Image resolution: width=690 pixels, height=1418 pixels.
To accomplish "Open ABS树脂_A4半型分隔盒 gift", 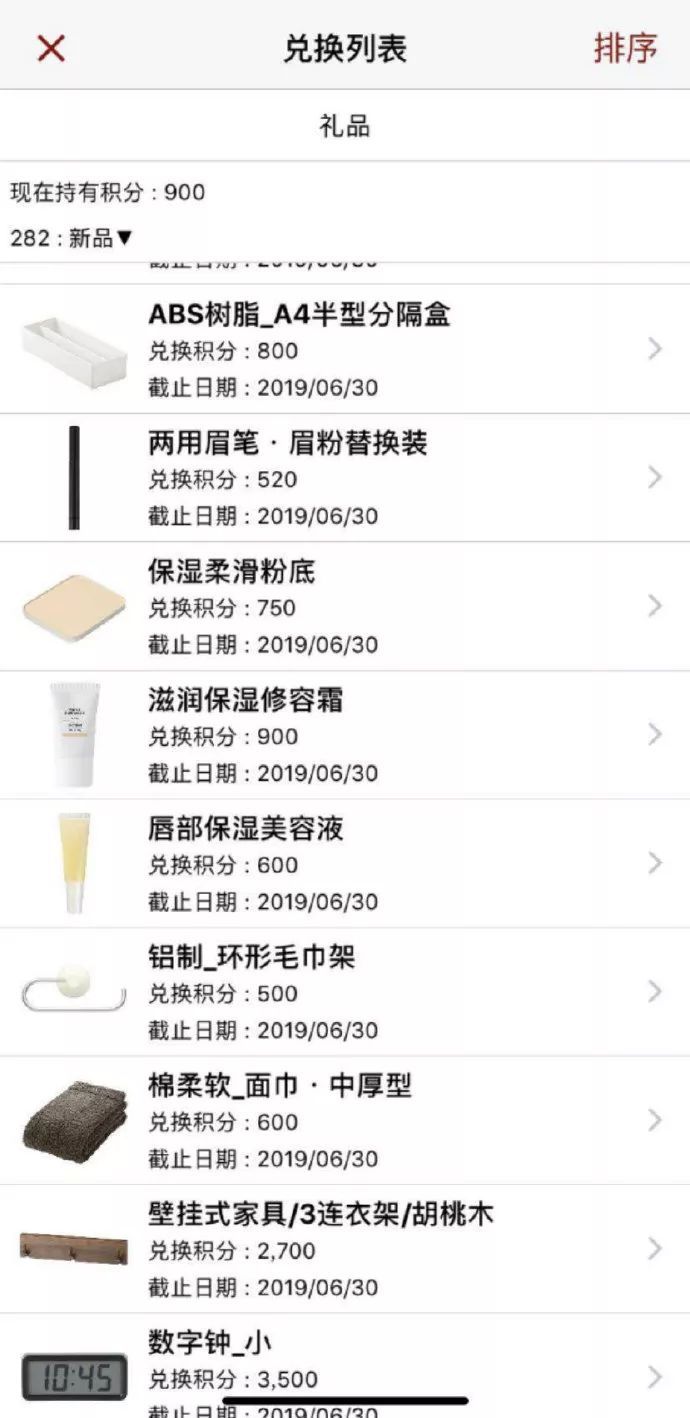I will [345, 349].
